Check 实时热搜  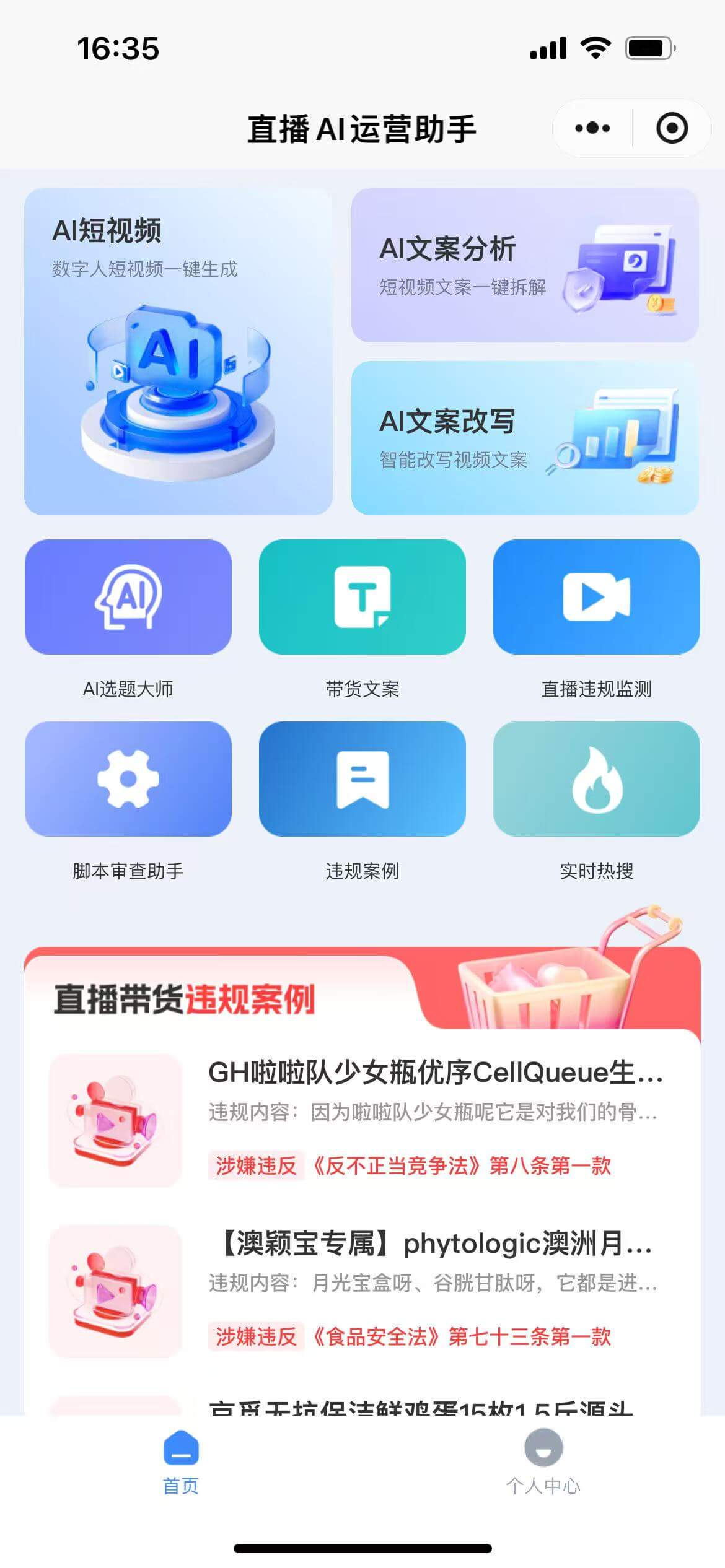(x=596, y=779)
